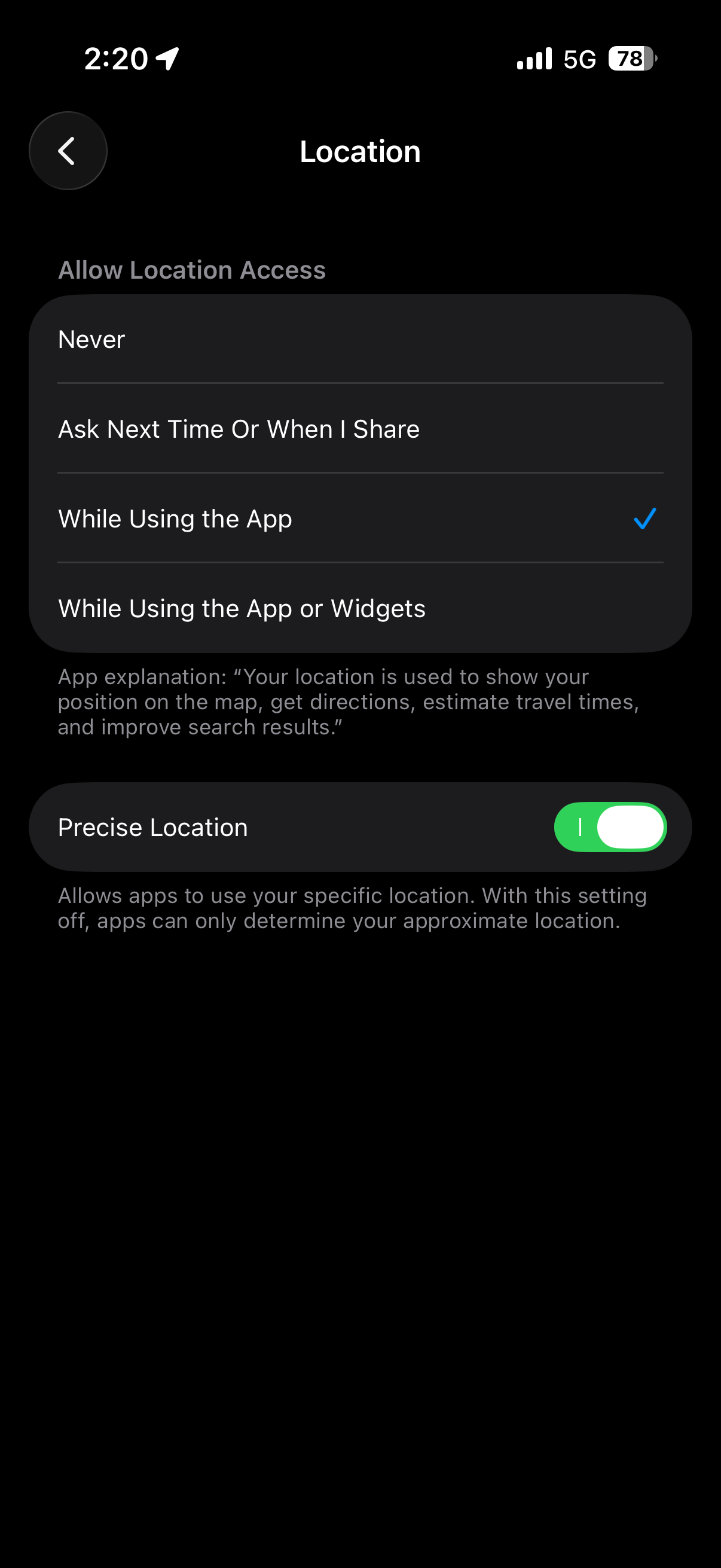Image resolution: width=721 pixels, height=1568 pixels.
Task: Pick While Using the App or Widgets
Action: point(359,608)
